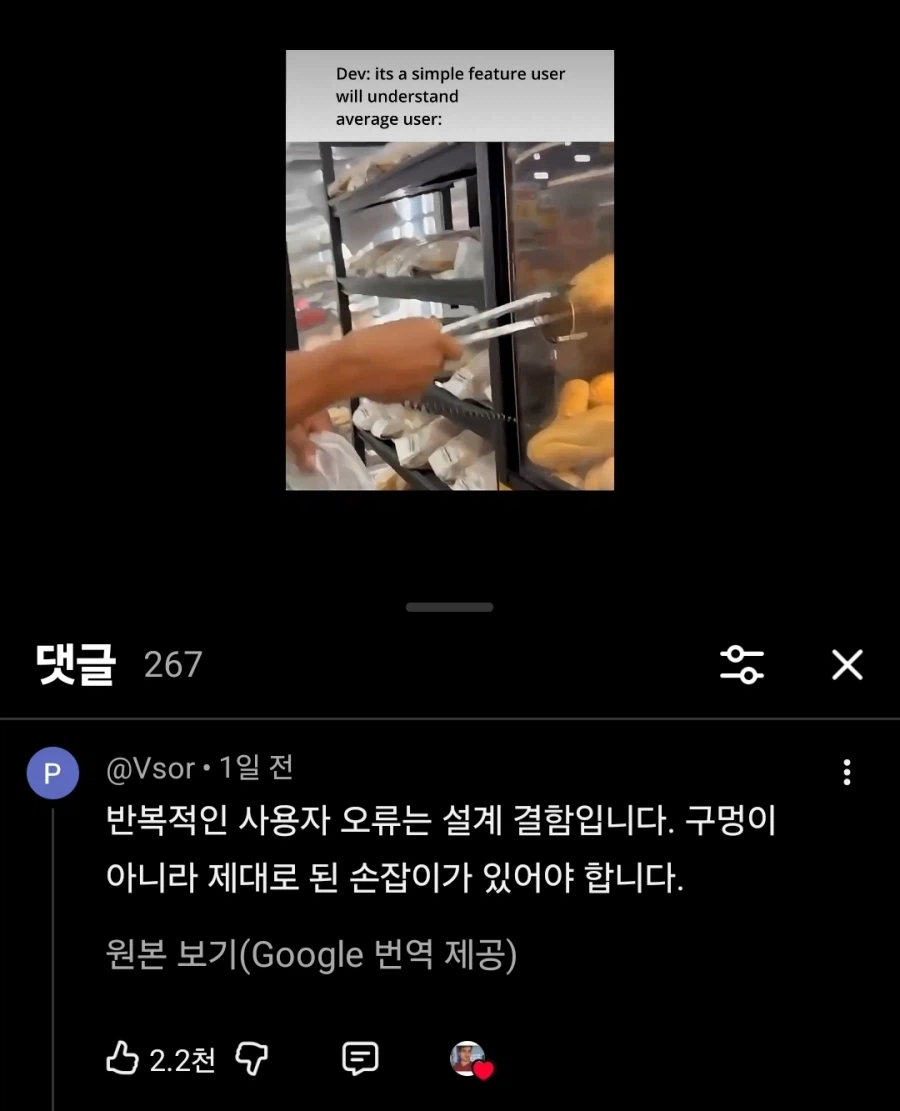Open the comment sorting filter icon
Image resolution: width=900 pixels, height=1111 pixels.
point(742,665)
